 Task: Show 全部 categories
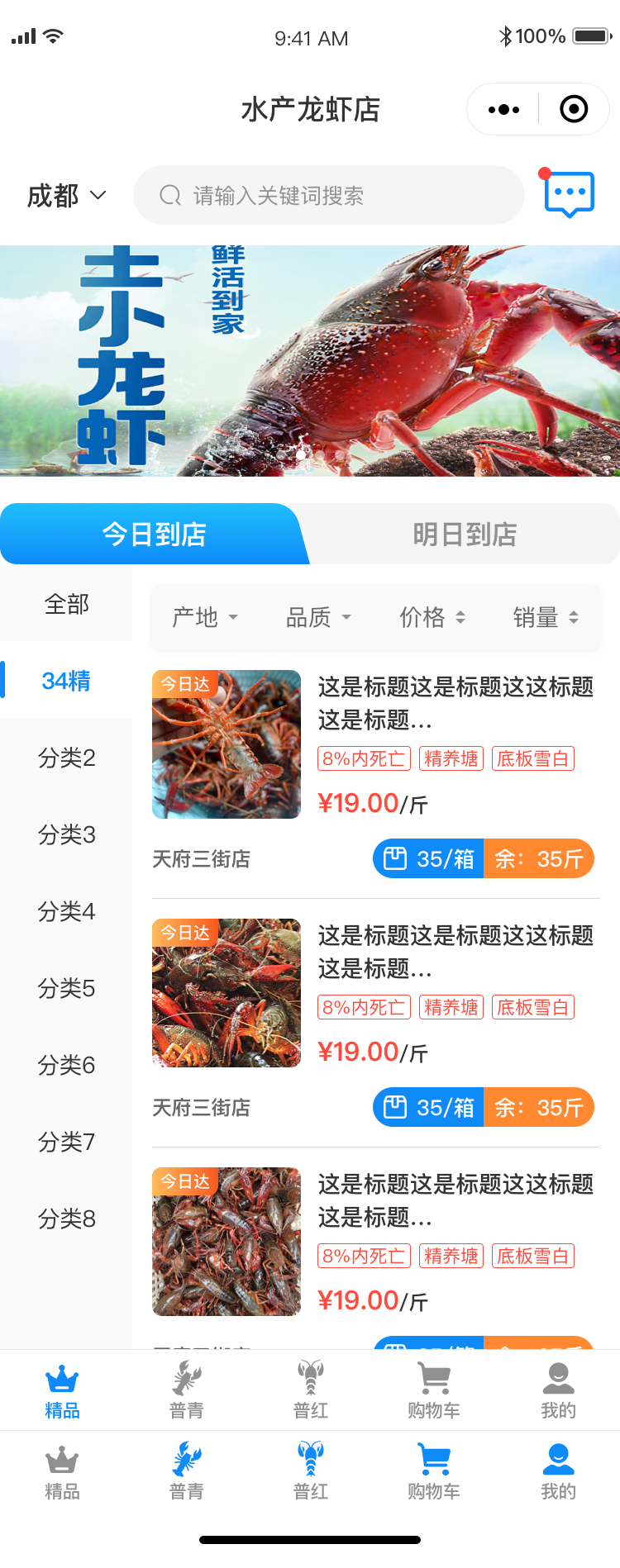(66, 604)
